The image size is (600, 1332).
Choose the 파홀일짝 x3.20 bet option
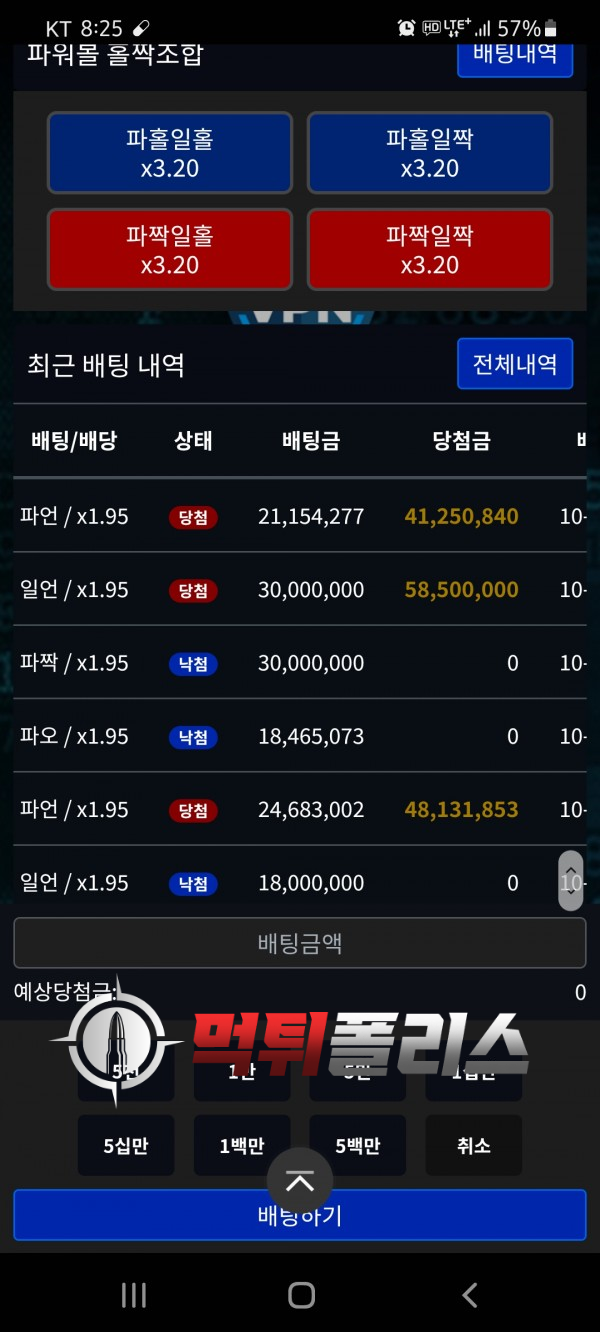[430, 153]
